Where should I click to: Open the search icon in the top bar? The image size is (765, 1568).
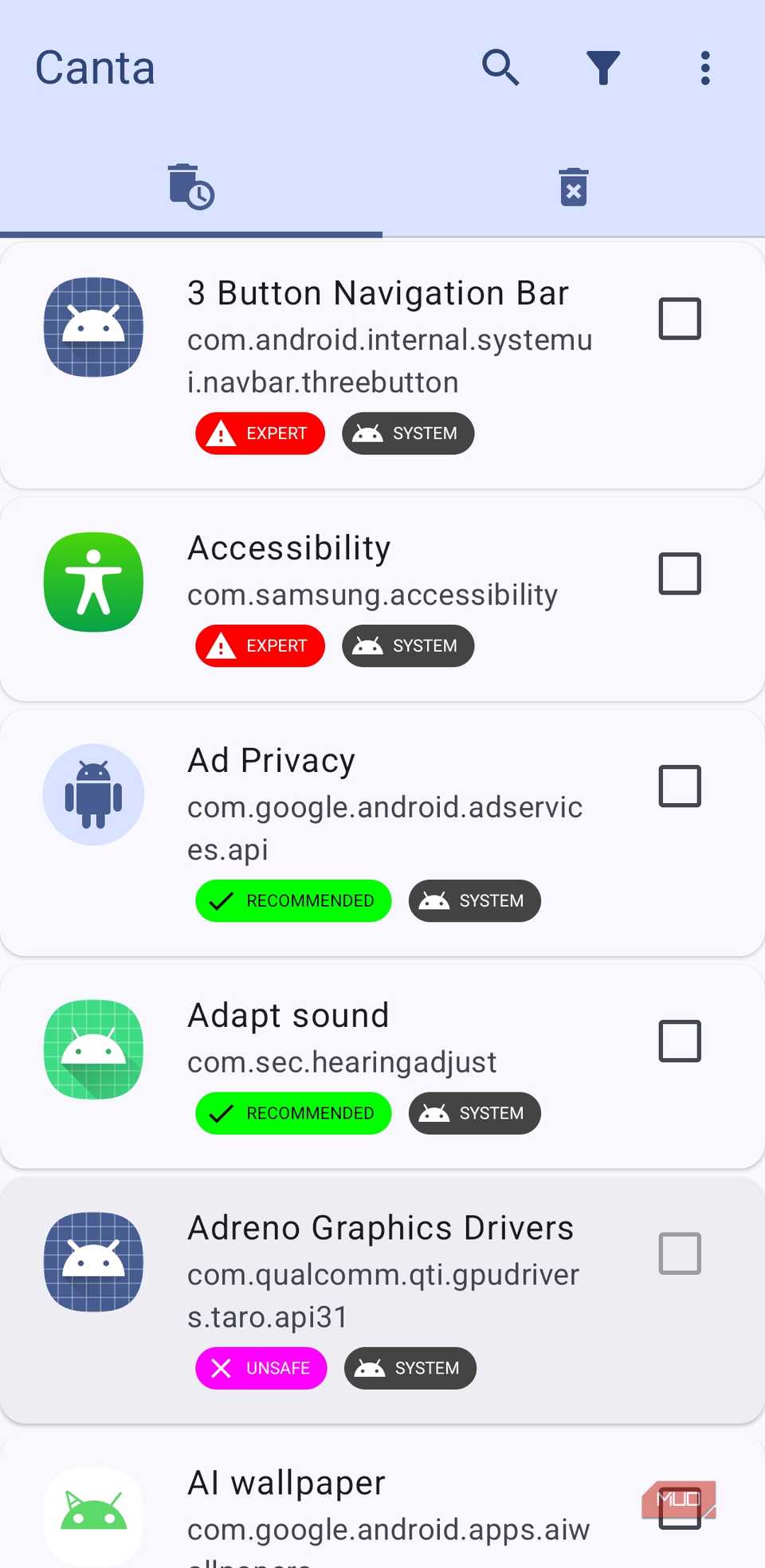click(x=500, y=68)
